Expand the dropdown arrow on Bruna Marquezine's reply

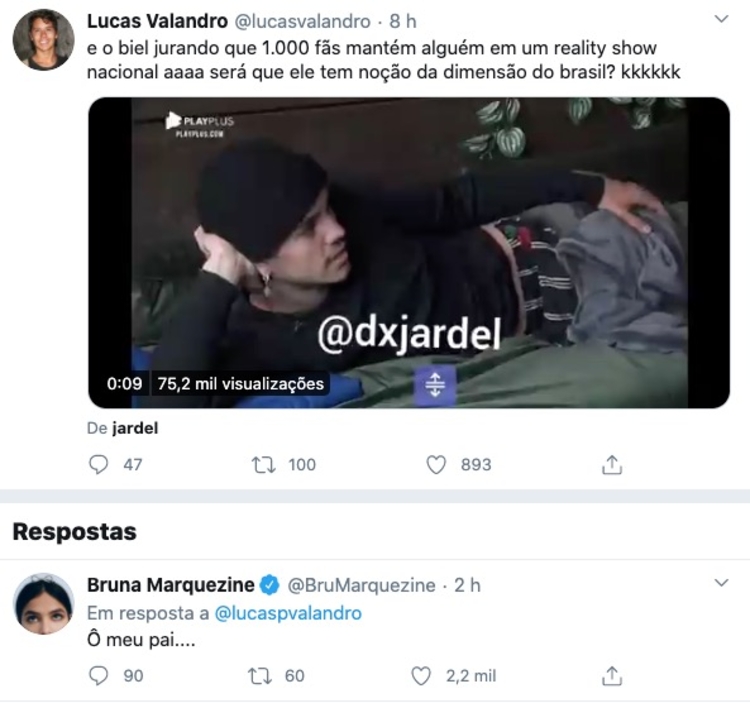pos(723,583)
